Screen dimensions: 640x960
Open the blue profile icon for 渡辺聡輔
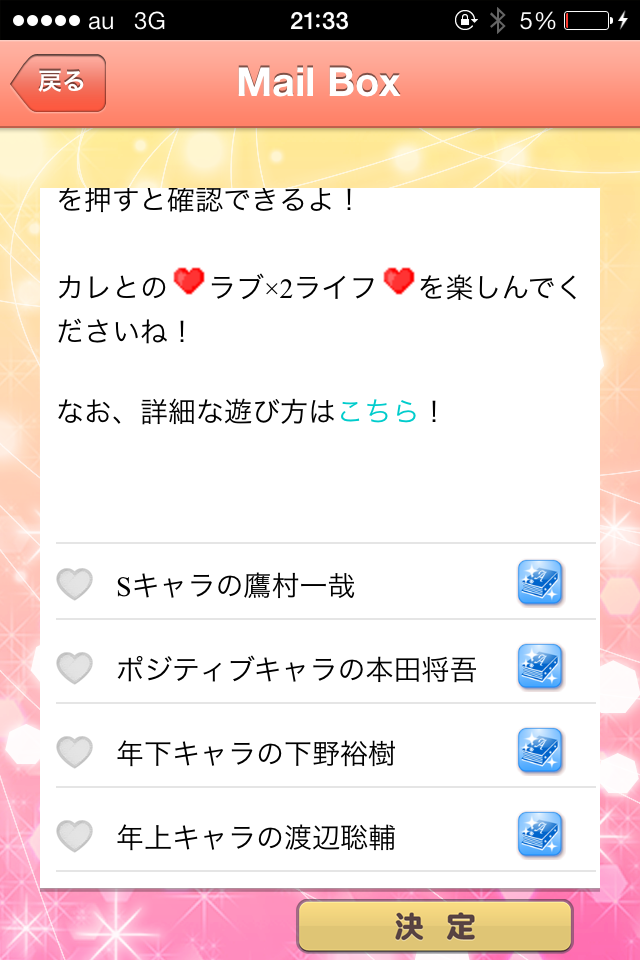point(540,835)
